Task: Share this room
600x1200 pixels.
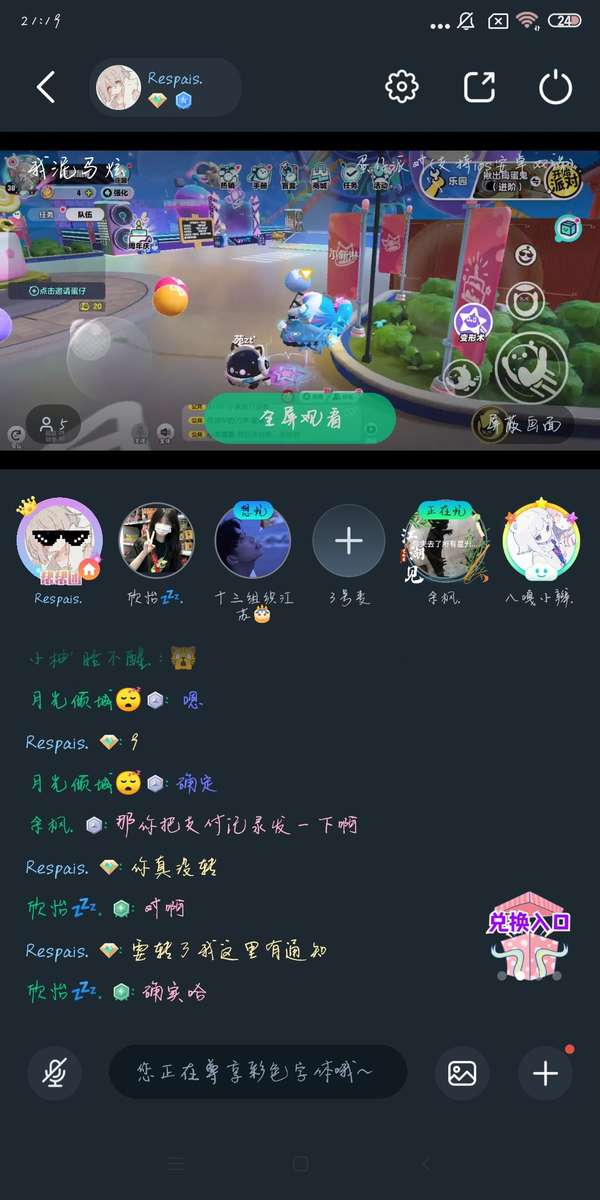Action: point(480,87)
